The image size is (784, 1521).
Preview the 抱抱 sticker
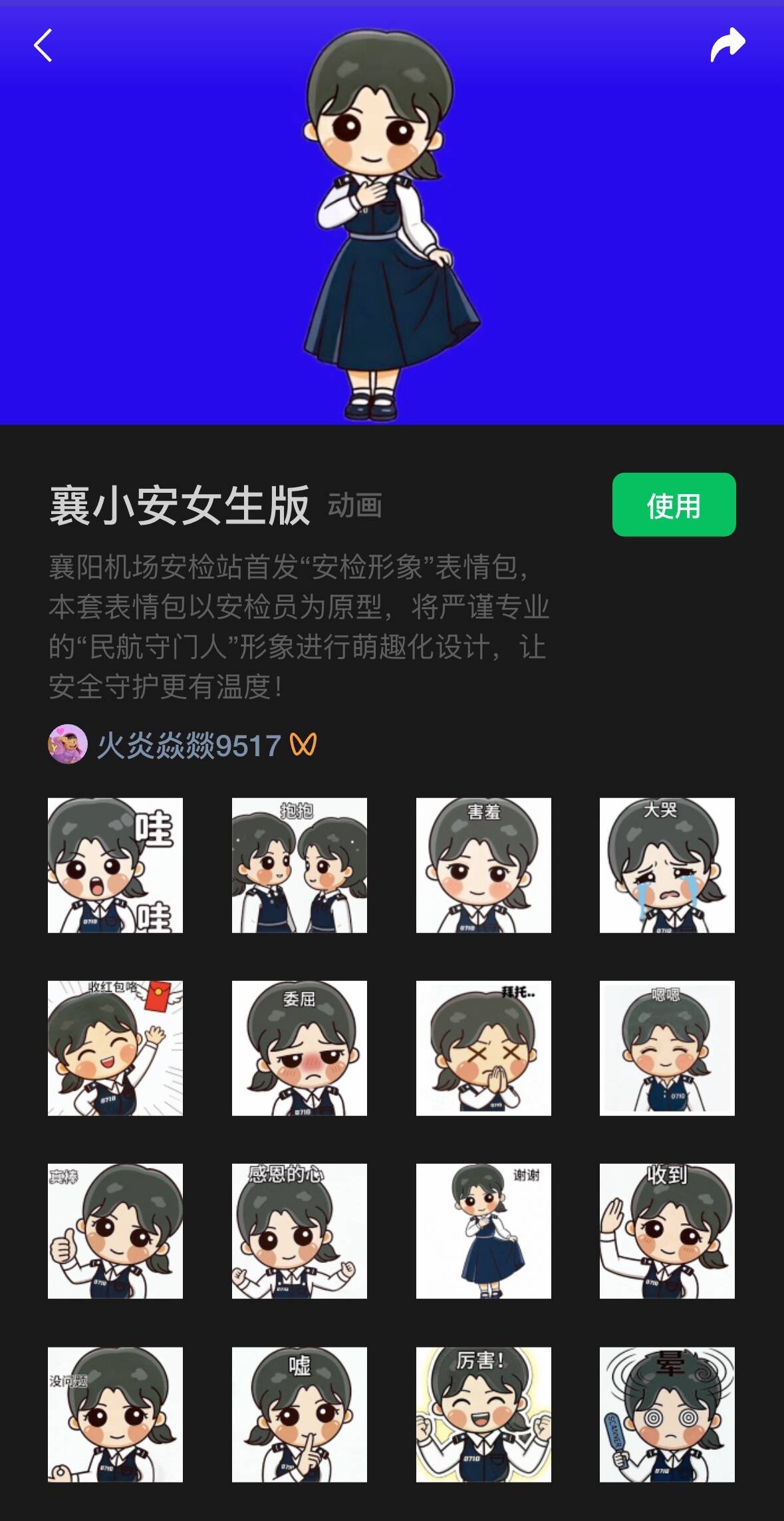click(x=299, y=865)
